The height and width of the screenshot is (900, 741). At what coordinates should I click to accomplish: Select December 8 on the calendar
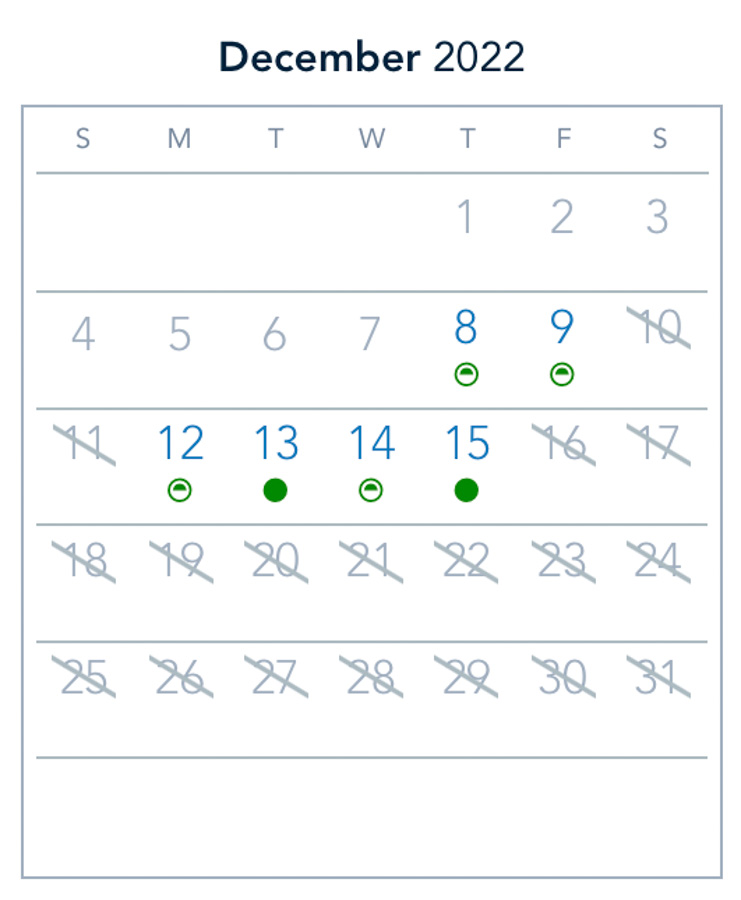point(466,330)
